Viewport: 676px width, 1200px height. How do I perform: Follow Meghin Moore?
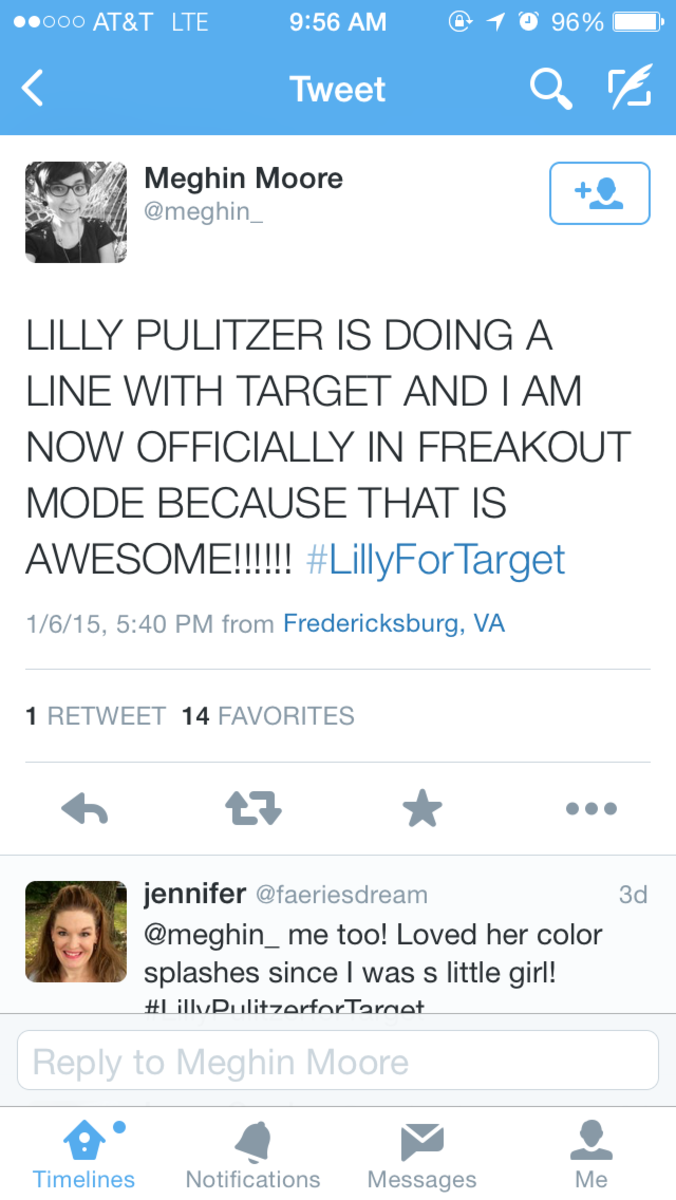600,193
